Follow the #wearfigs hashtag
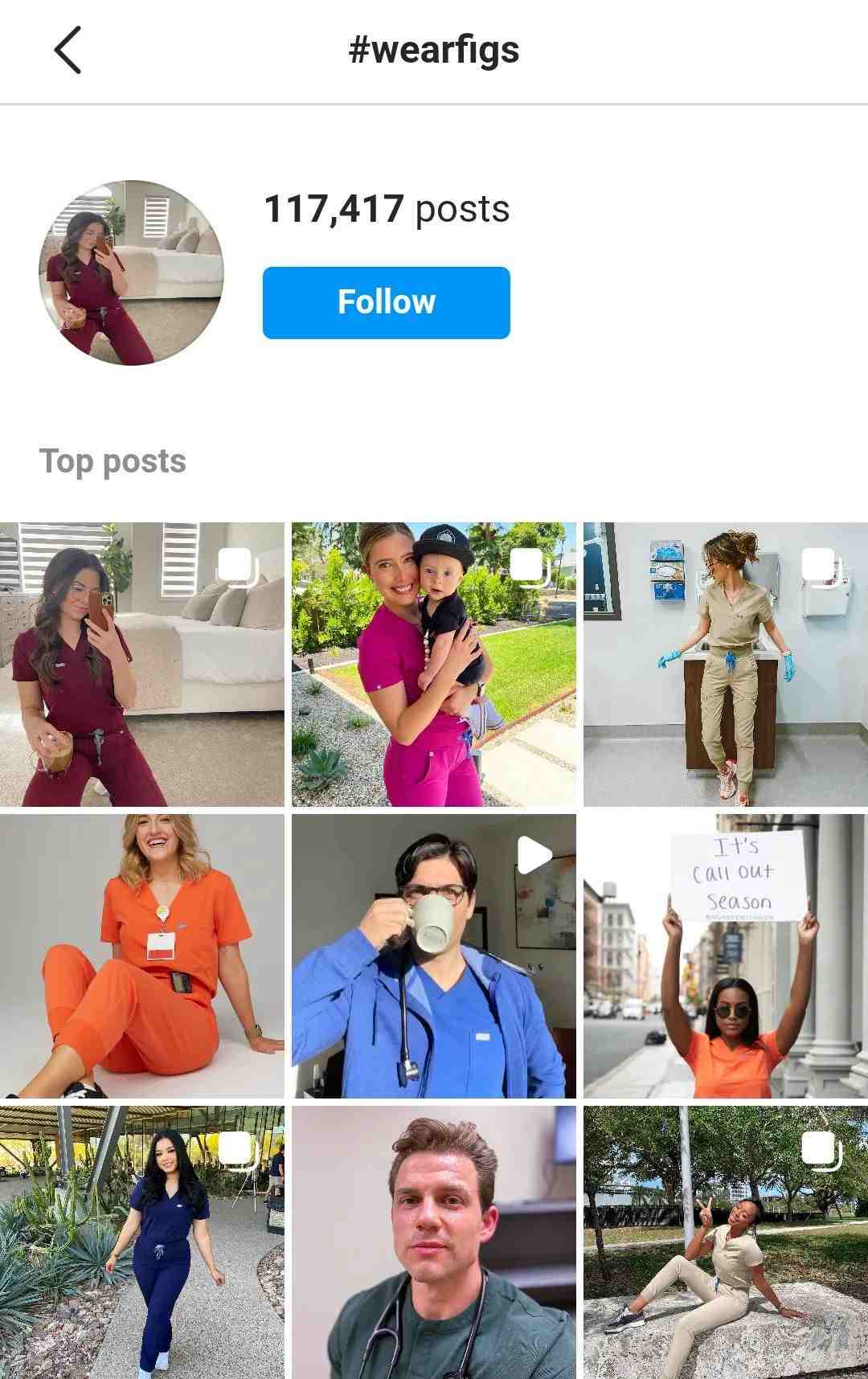The image size is (868, 1379). pos(386,303)
